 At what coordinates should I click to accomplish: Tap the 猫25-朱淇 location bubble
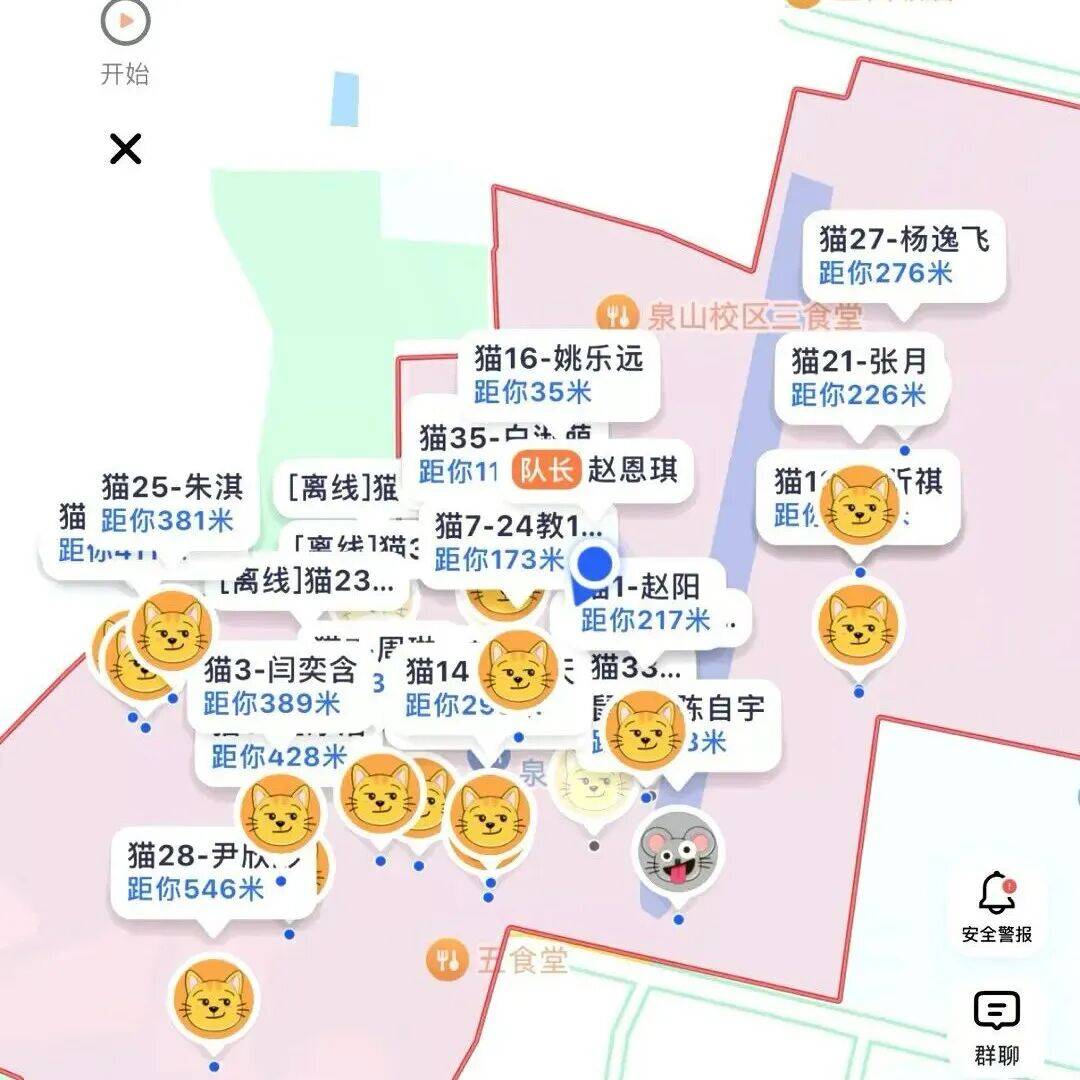(x=170, y=503)
